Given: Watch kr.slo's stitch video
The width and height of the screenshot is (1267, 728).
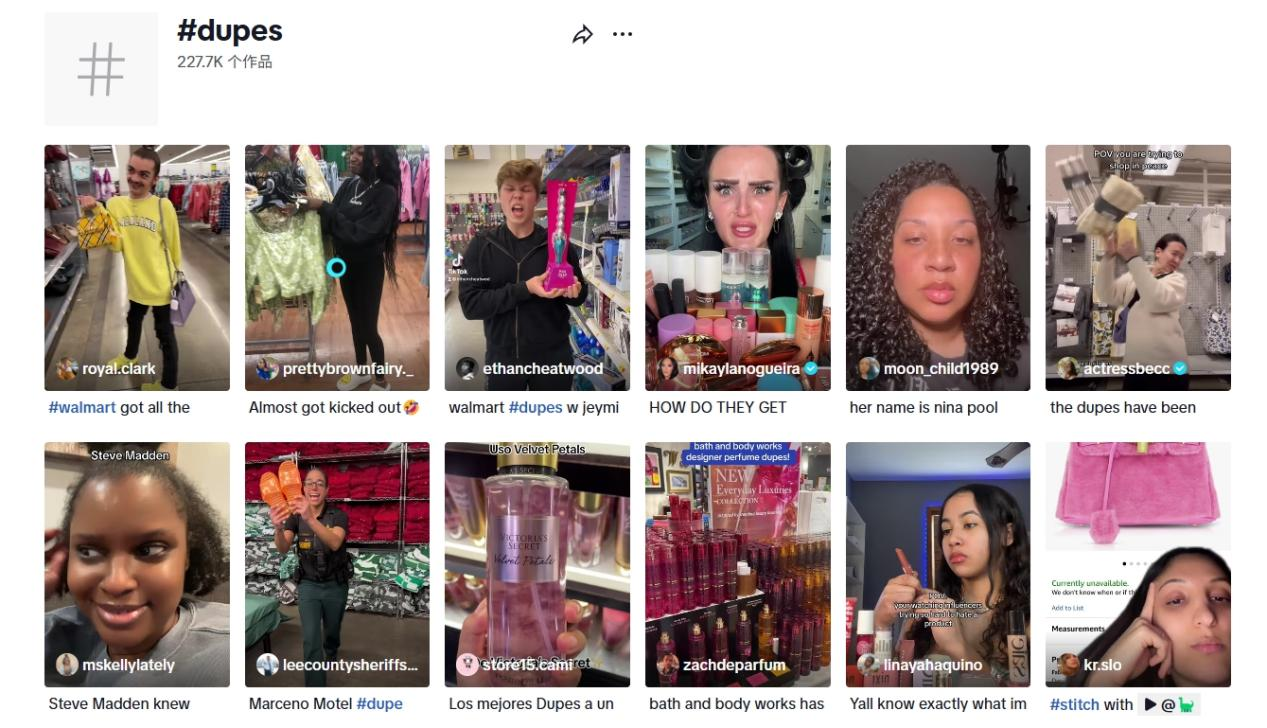Looking at the screenshot, I should tap(1137, 564).
